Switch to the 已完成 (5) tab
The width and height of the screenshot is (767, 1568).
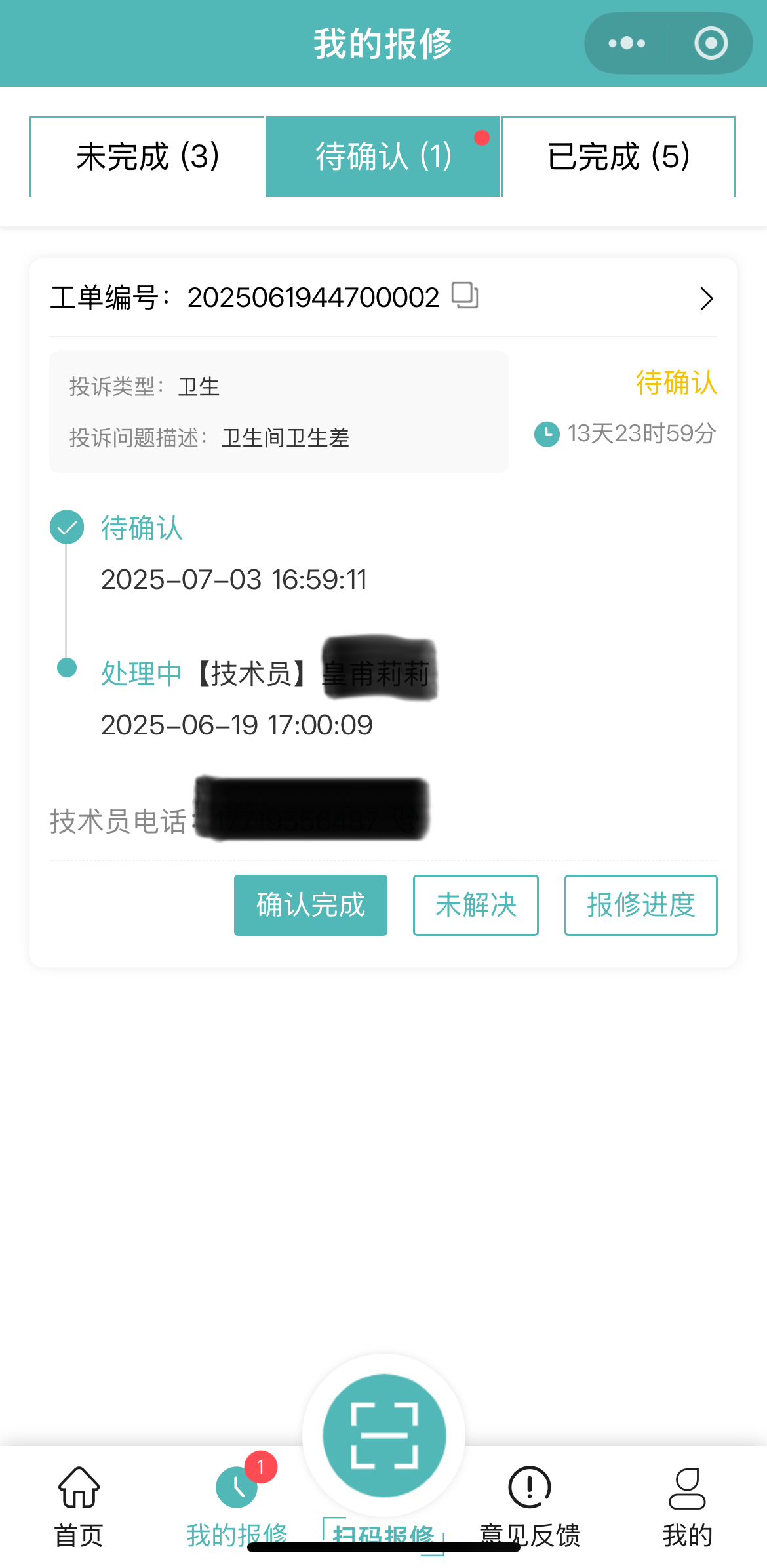click(618, 156)
